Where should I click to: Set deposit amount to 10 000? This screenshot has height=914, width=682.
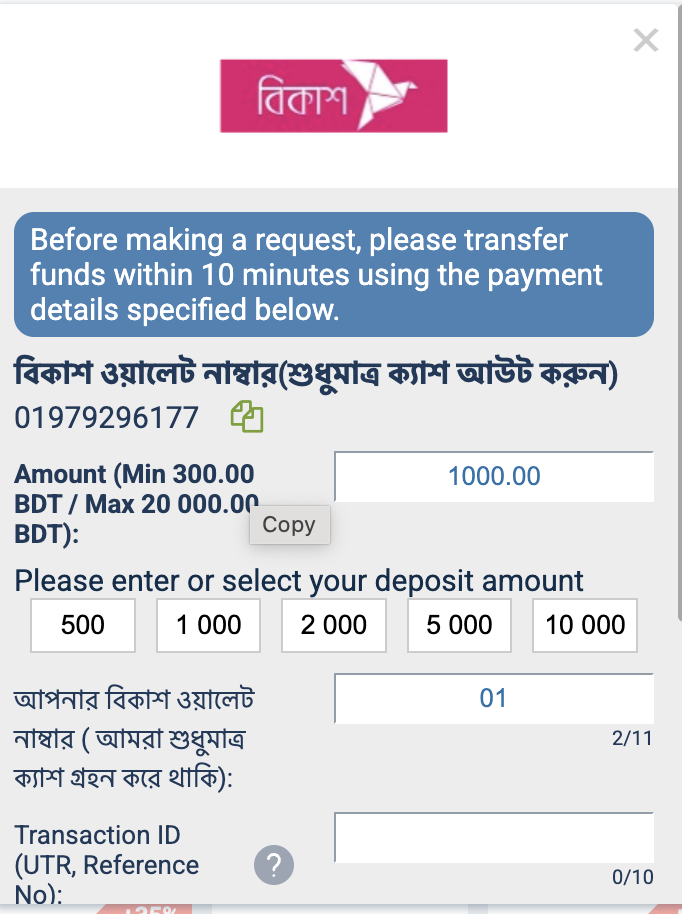pyautogui.click(x=585, y=625)
